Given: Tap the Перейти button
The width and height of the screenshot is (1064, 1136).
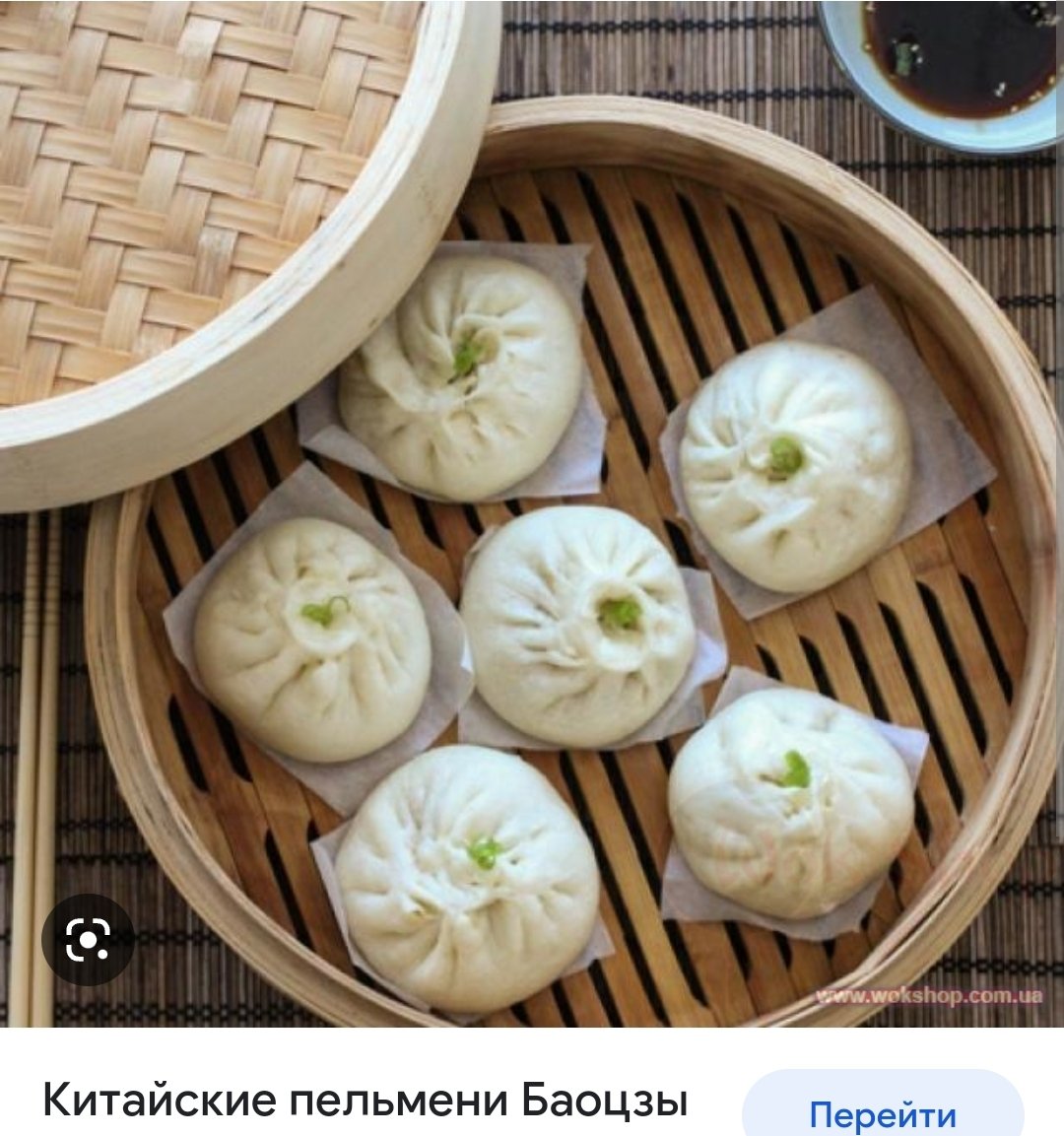Looking at the screenshot, I should click(882, 1113).
